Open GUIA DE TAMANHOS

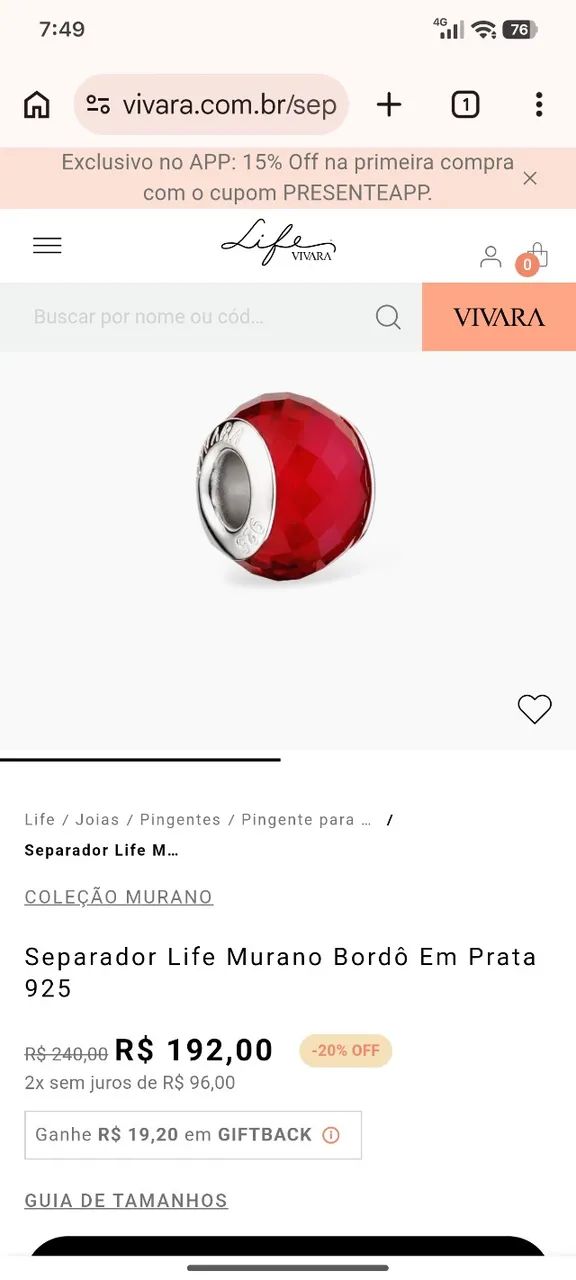126,1200
